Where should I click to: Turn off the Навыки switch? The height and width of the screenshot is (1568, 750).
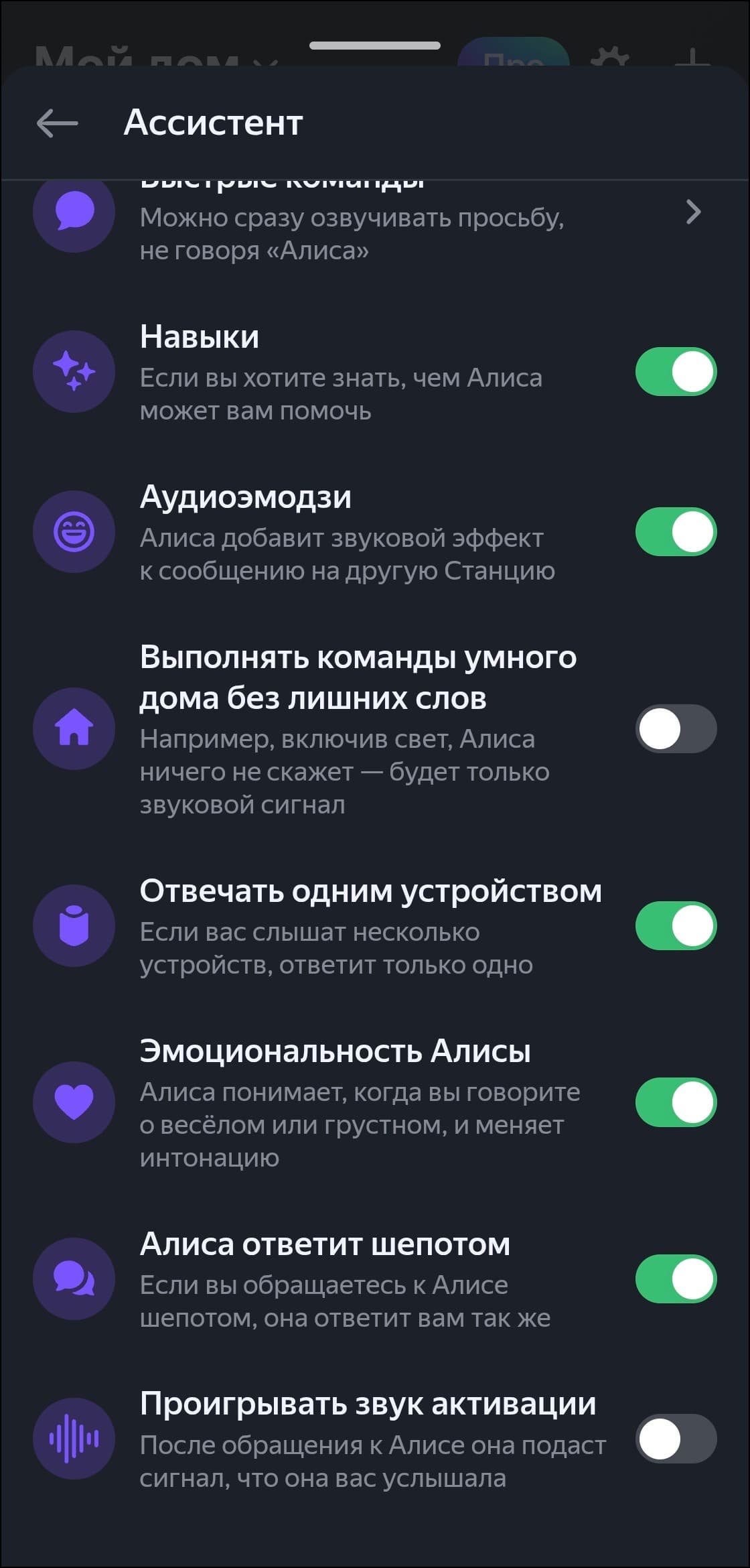pyautogui.click(x=676, y=372)
